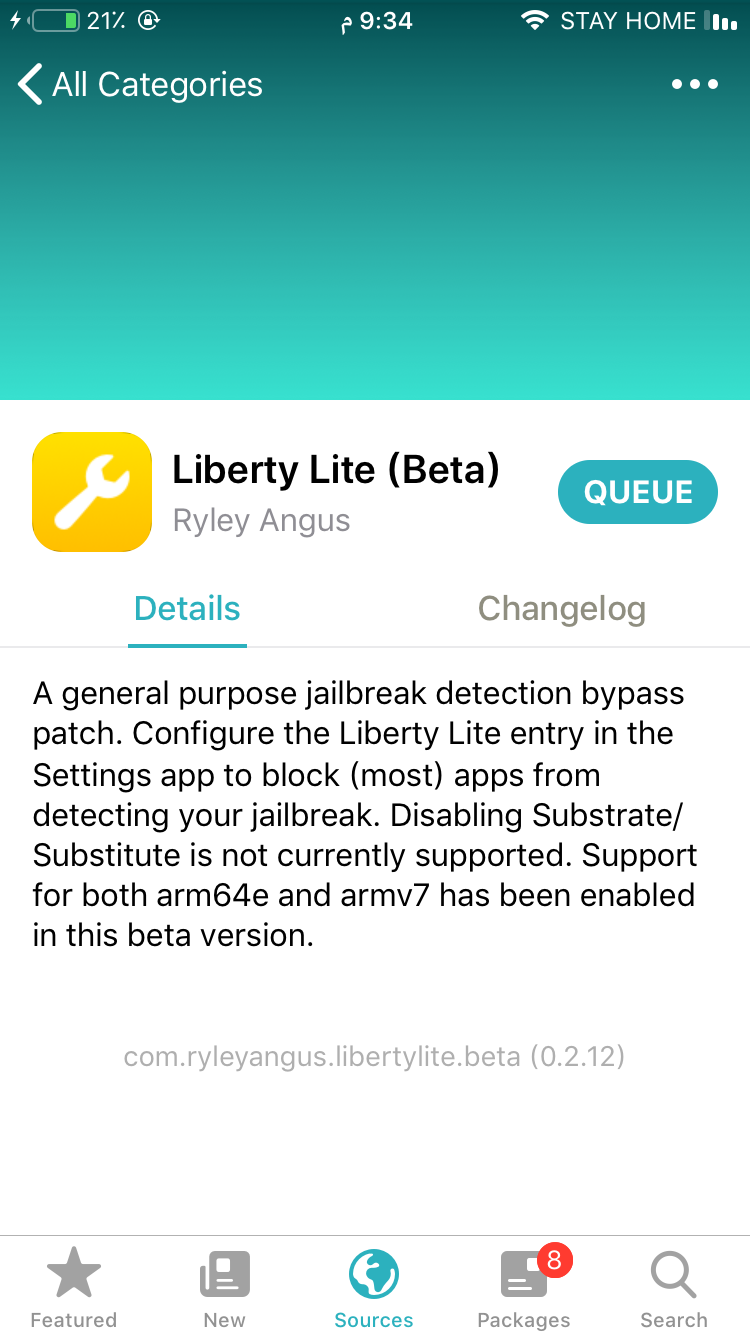This screenshot has width=750, height=1334.
Task: Queue Liberty Lite (Beta) for install
Action: point(638,492)
